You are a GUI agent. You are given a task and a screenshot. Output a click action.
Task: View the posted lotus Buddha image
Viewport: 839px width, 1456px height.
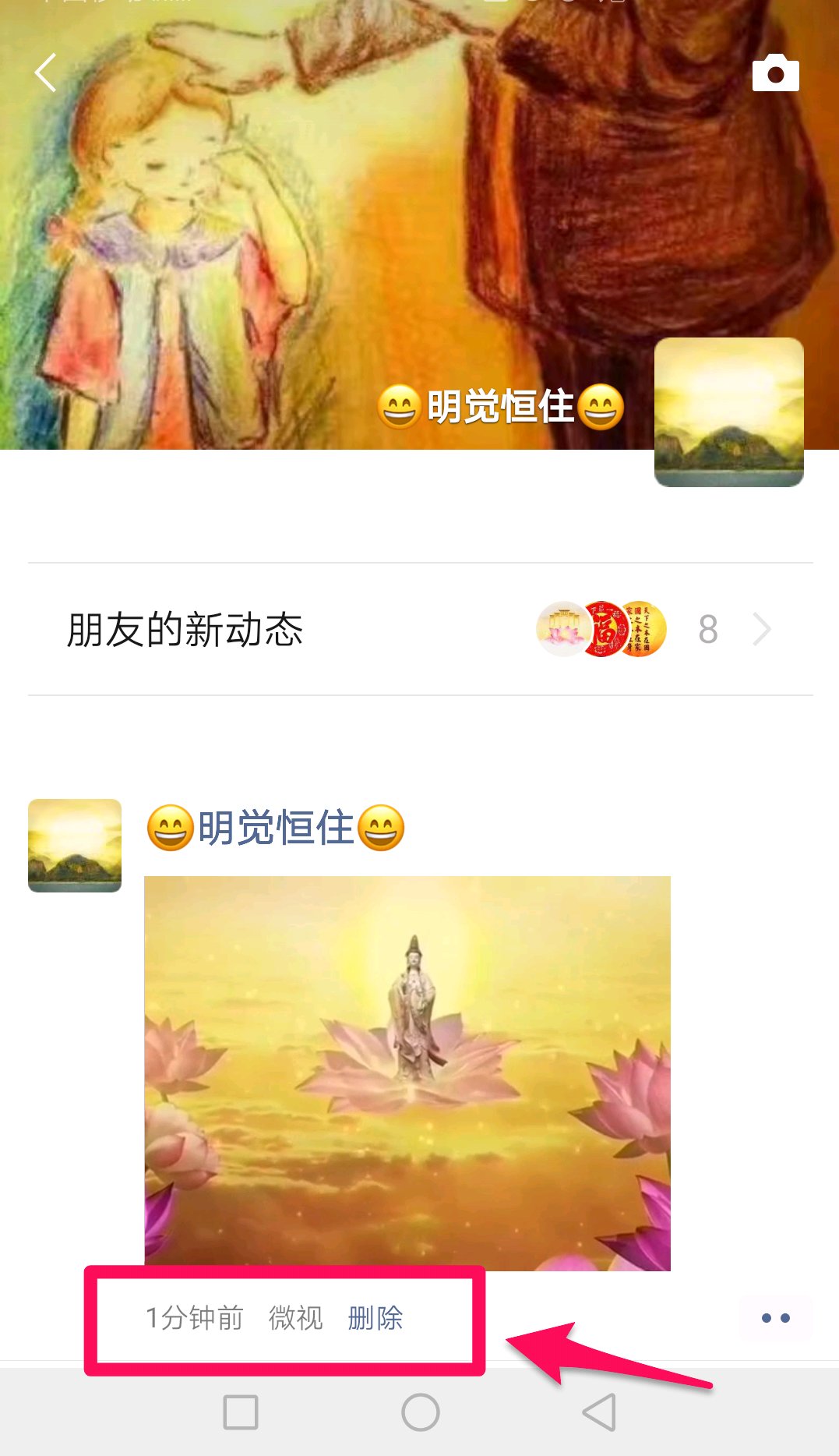407,1073
